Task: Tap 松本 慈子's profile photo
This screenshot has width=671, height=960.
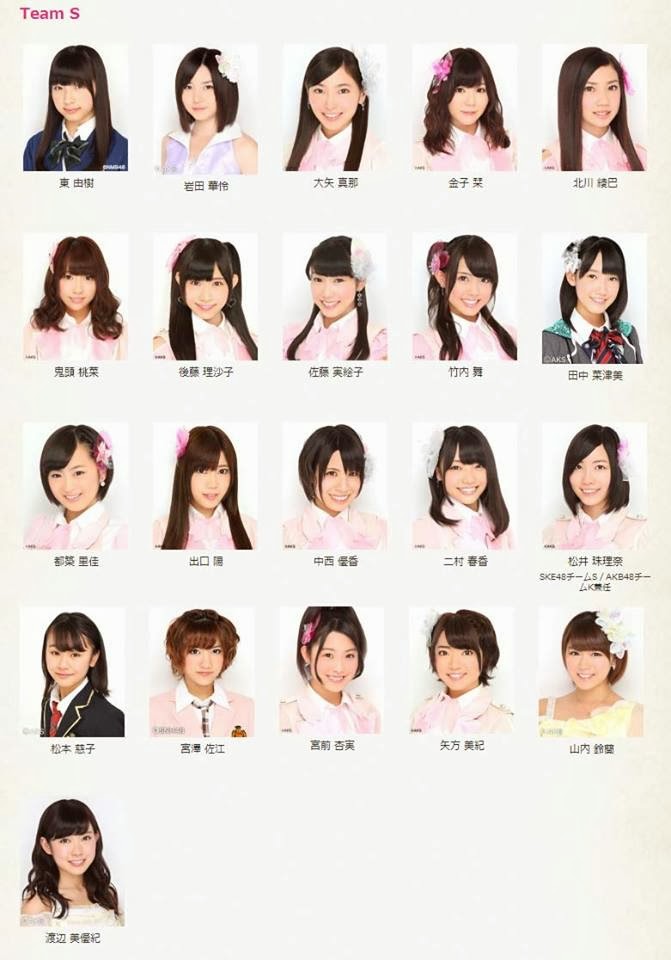Action: 72,673
